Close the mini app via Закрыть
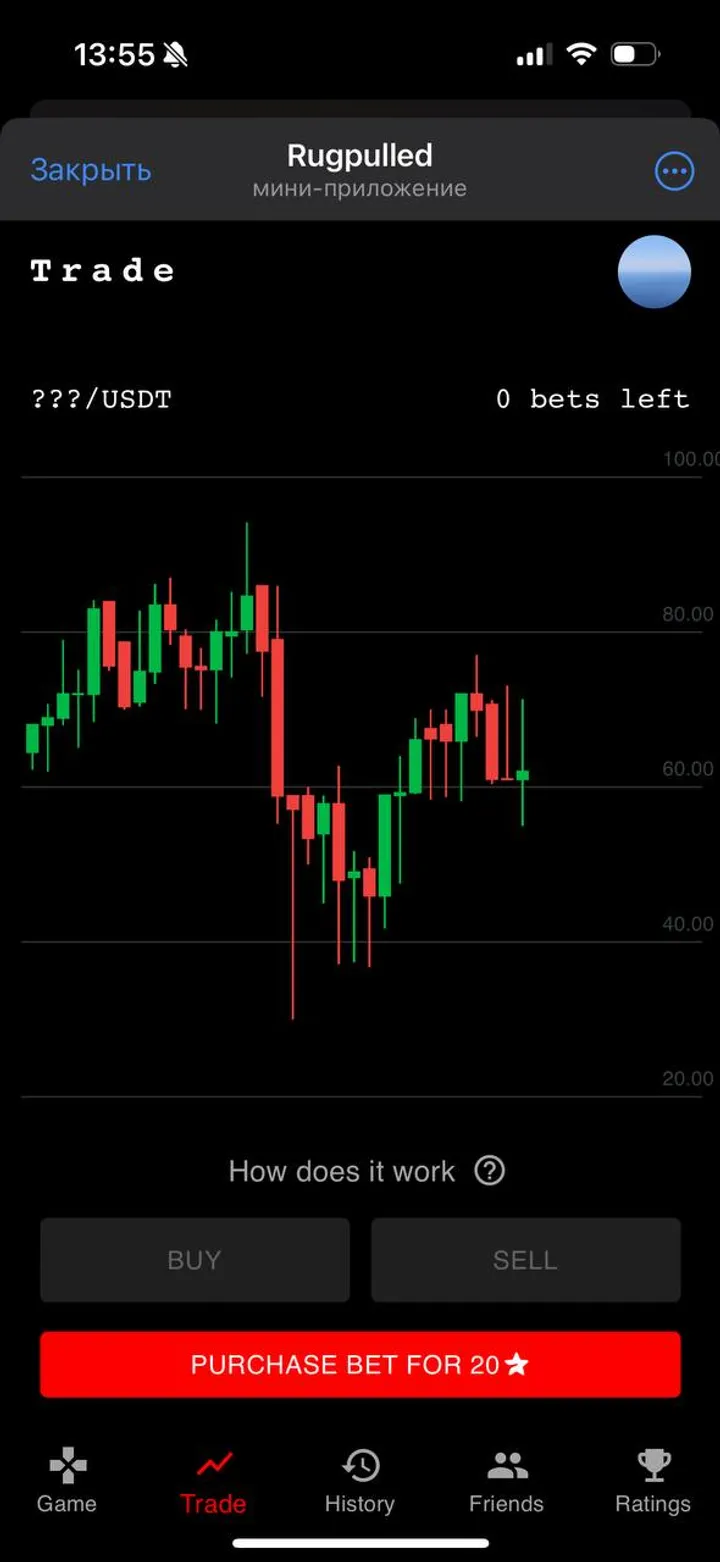The image size is (720, 1562). tap(91, 170)
